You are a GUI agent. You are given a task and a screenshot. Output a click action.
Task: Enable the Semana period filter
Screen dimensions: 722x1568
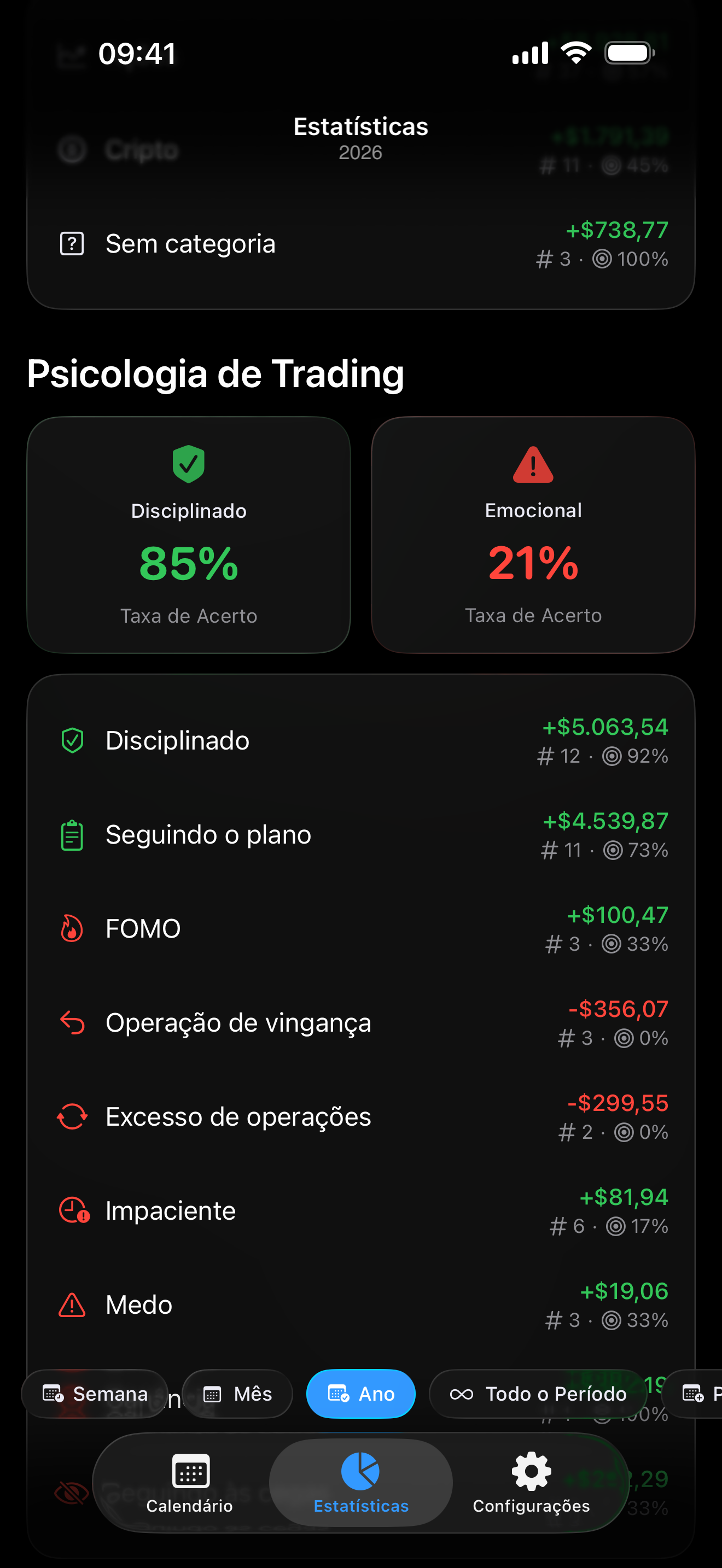(x=95, y=1394)
